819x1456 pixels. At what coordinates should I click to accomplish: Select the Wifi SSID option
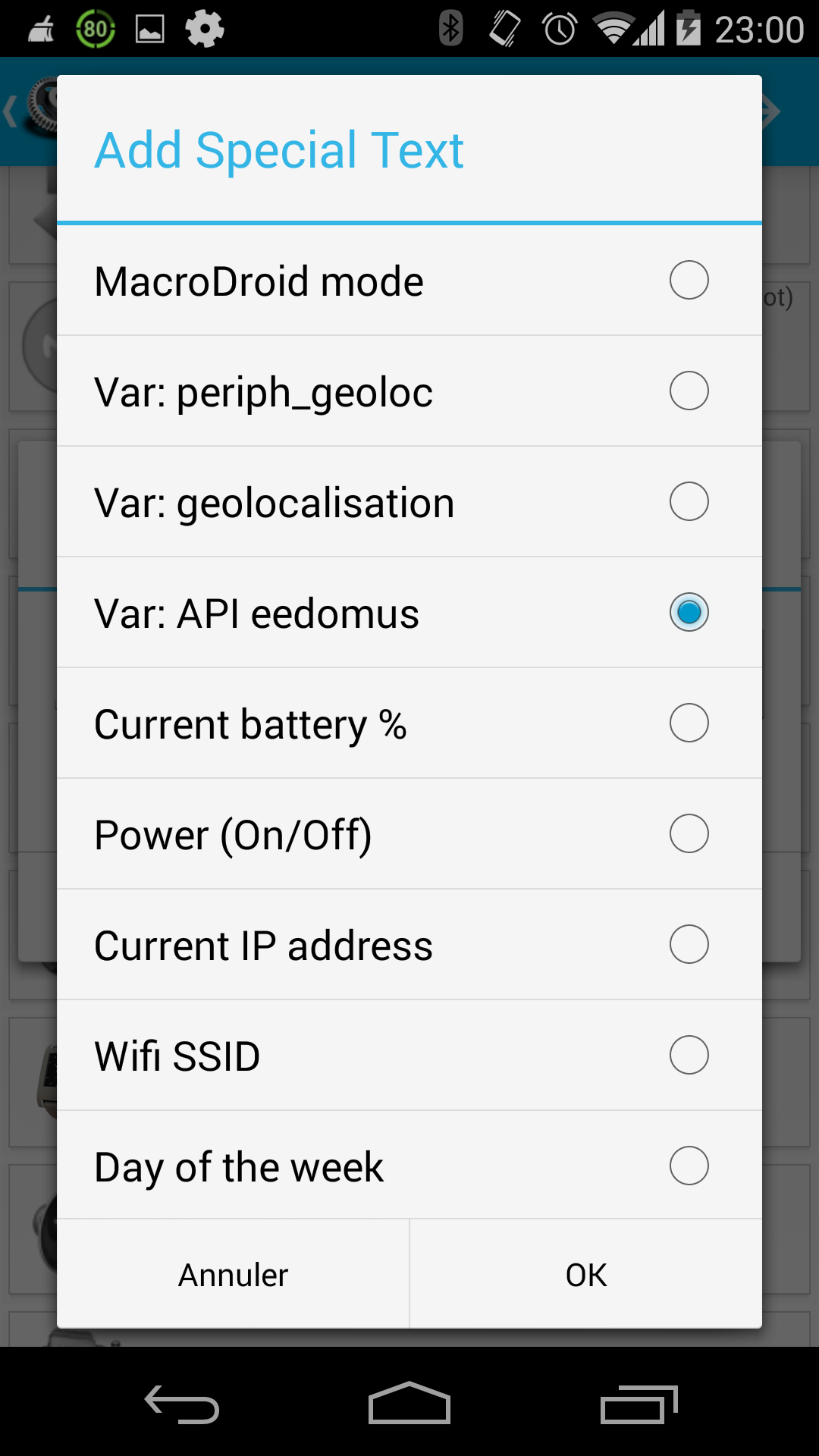409,1055
